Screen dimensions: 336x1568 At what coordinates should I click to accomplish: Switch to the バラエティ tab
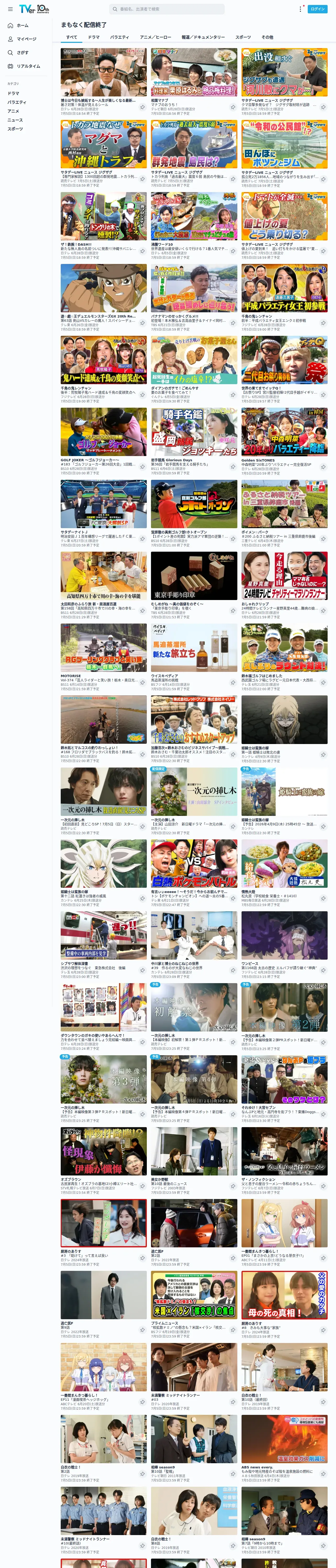[120, 37]
